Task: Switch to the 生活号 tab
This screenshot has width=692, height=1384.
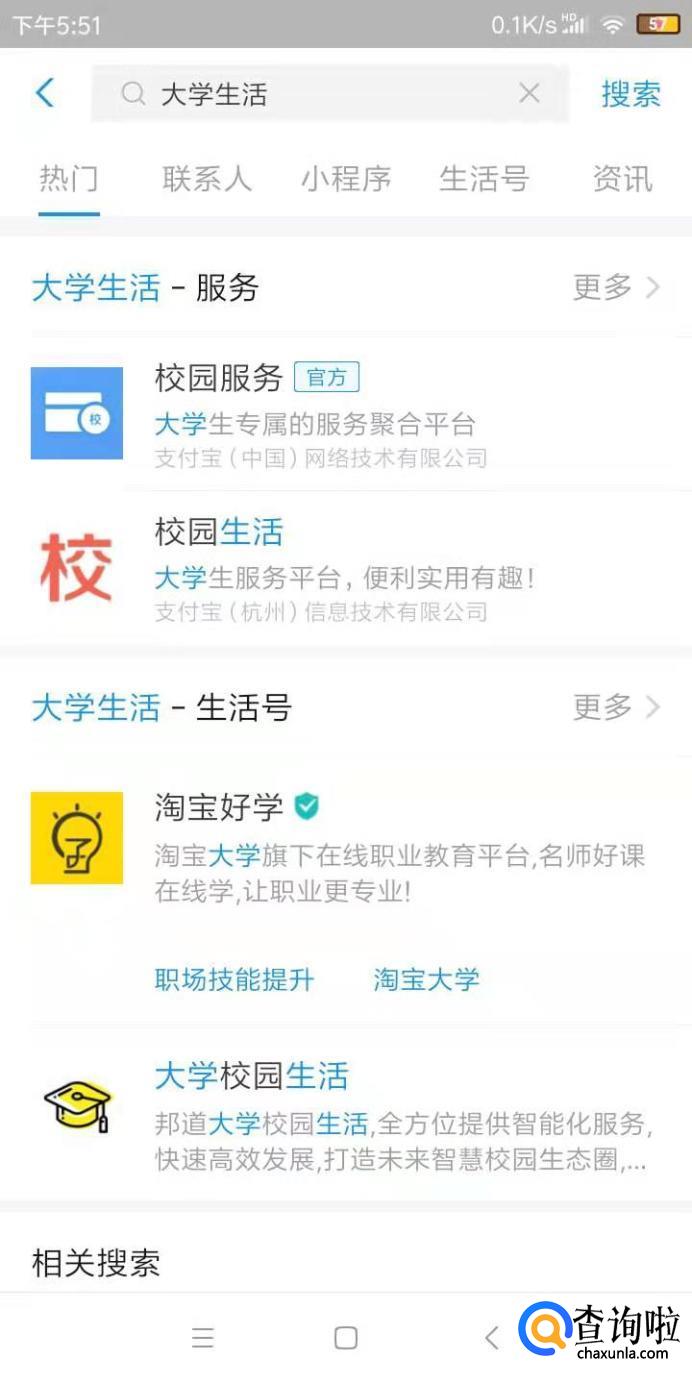Action: [x=484, y=179]
